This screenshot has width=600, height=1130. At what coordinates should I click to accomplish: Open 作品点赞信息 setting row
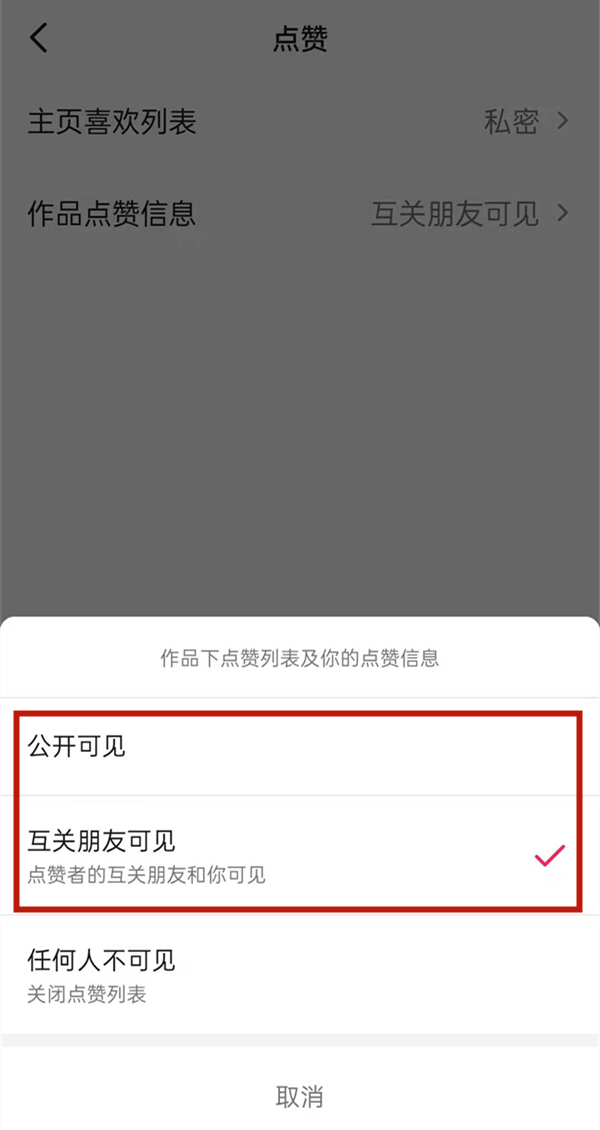(298, 213)
